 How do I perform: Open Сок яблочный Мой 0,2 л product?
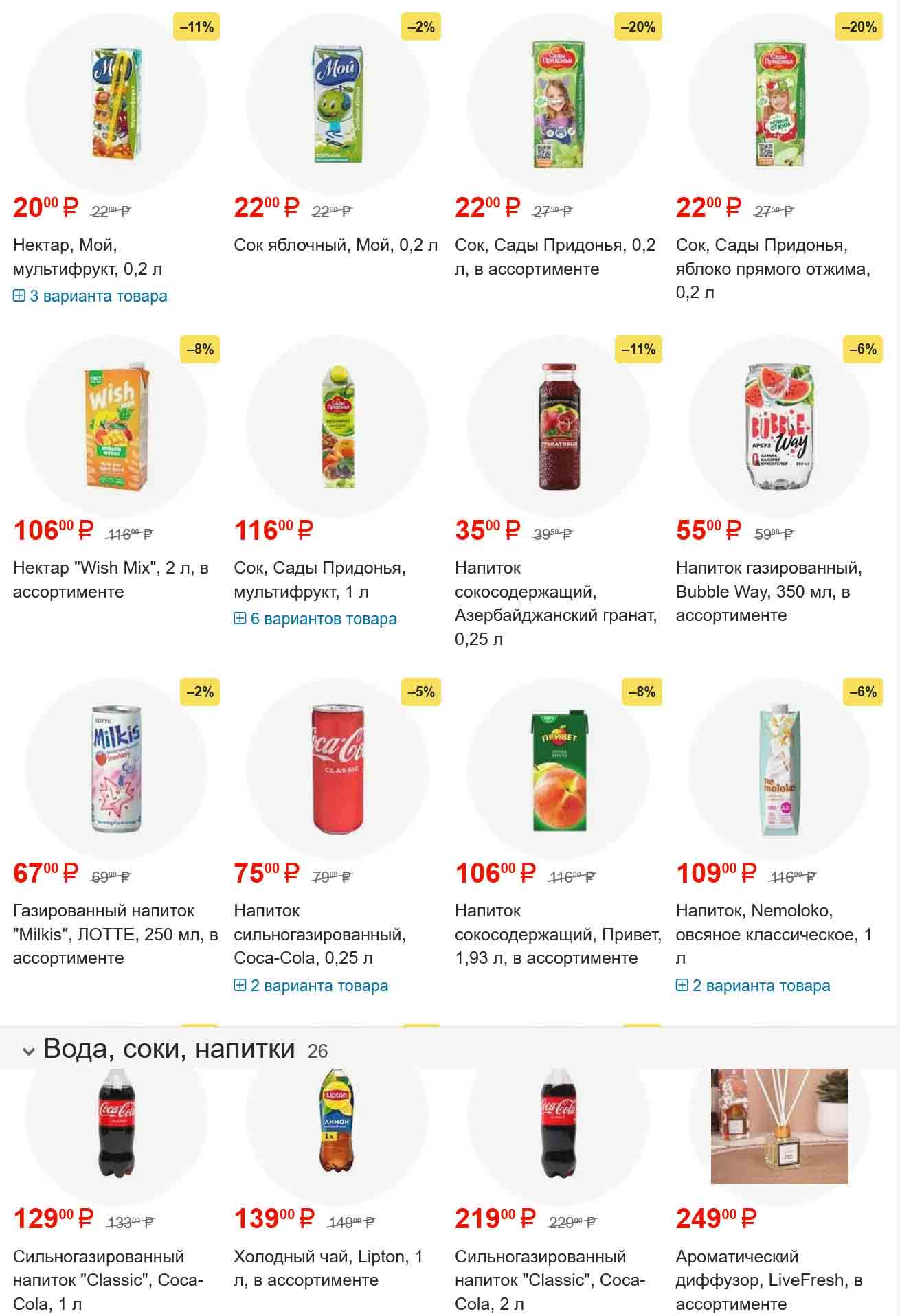(x=335, y=245)
